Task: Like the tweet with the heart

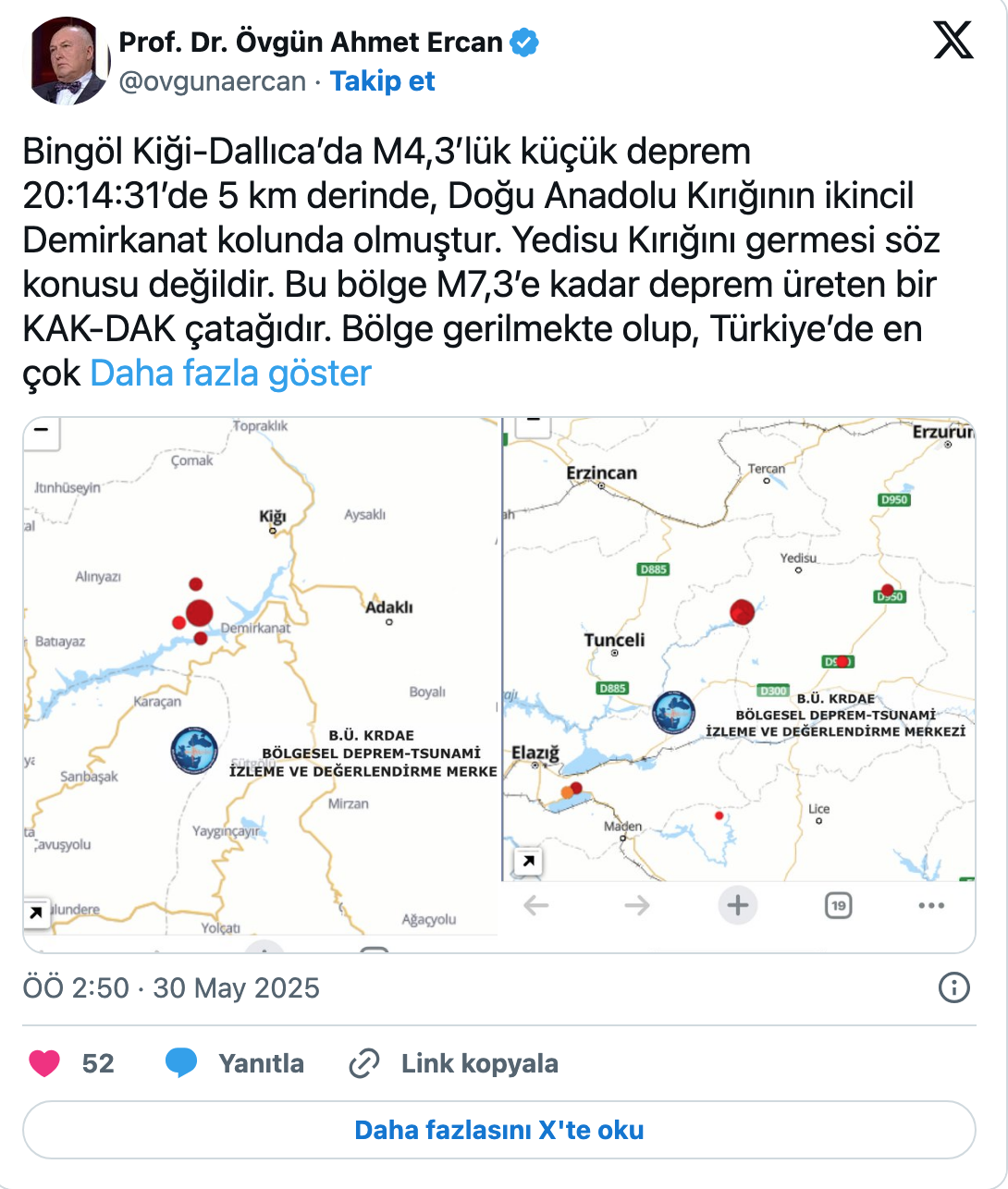Action: click(44, 1063)
